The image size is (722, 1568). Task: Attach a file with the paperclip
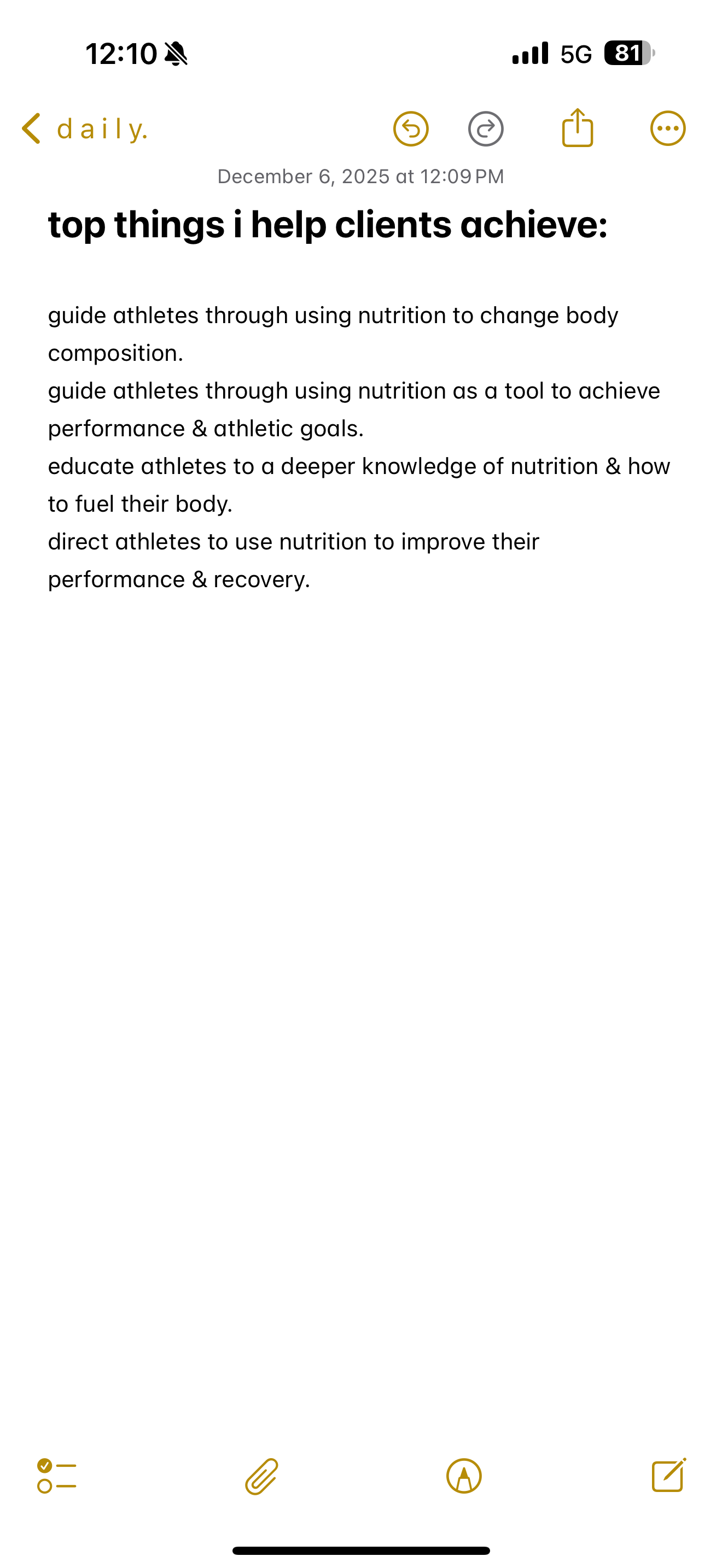click(x=262, y=1476)
